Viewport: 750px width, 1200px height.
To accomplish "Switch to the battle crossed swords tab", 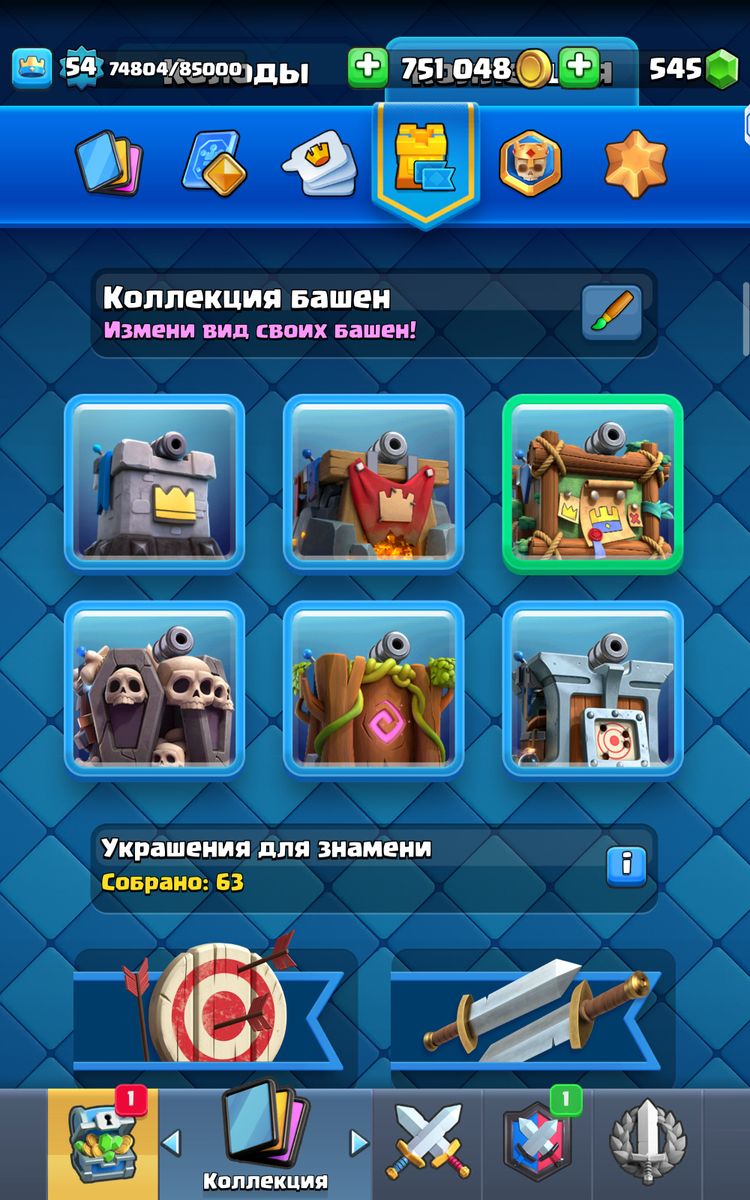I will point(427,1143).
